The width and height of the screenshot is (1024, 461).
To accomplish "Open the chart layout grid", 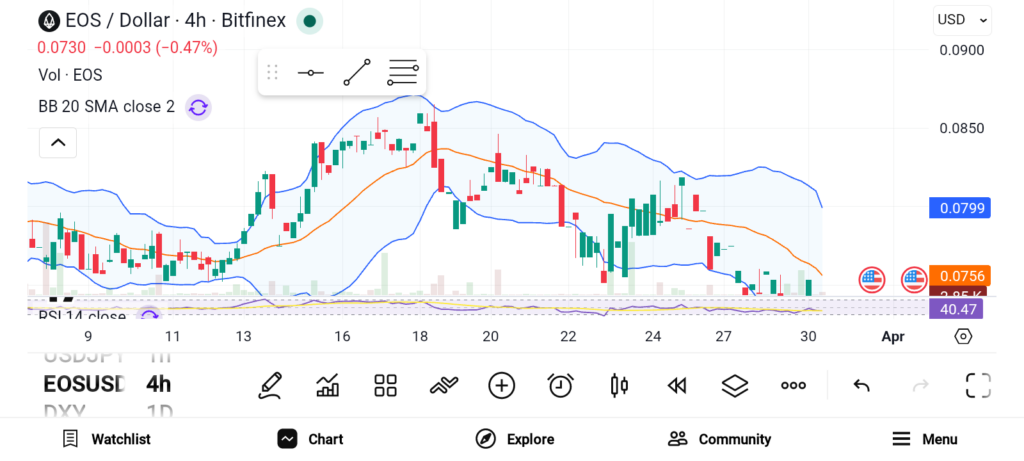I will (385, 385).
